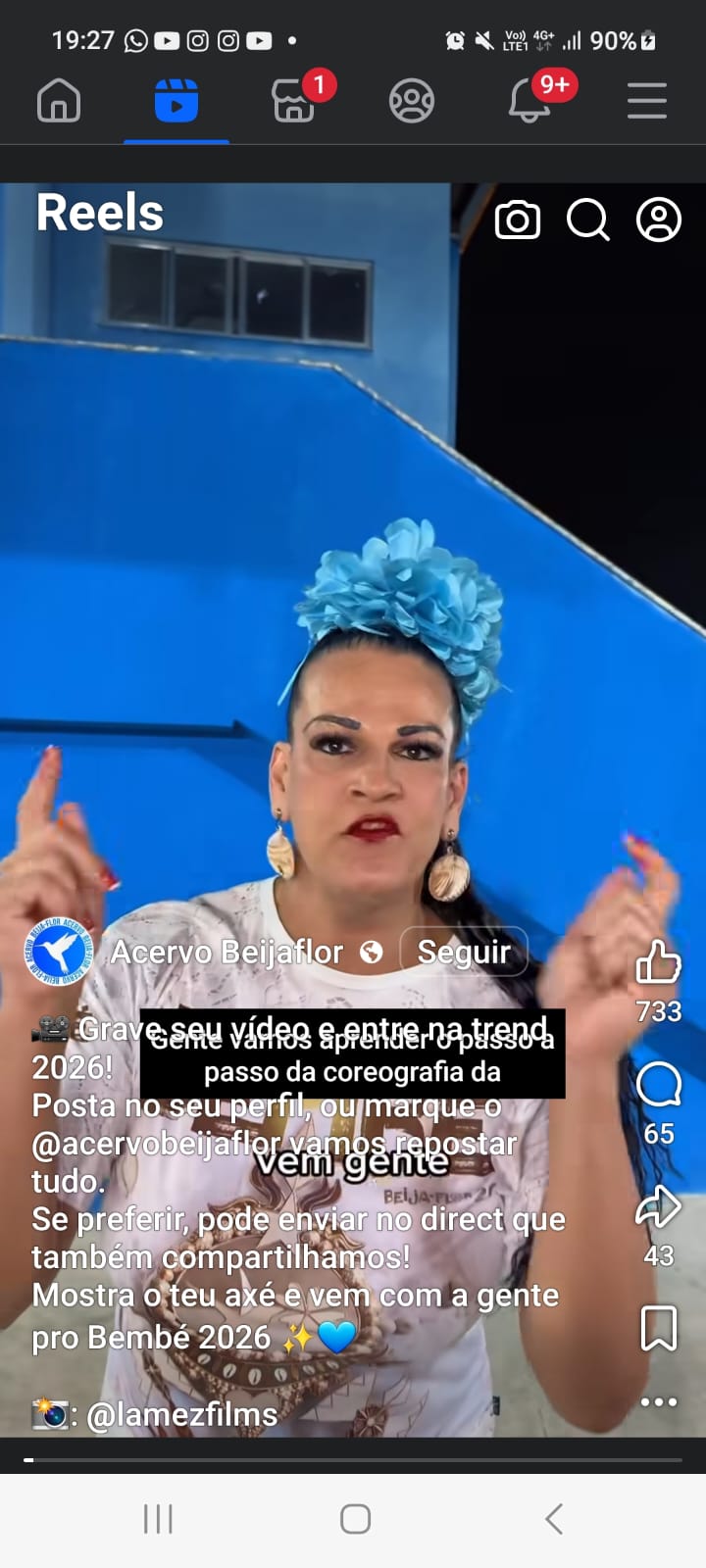Open my Reels profile icon

point(659,220)
